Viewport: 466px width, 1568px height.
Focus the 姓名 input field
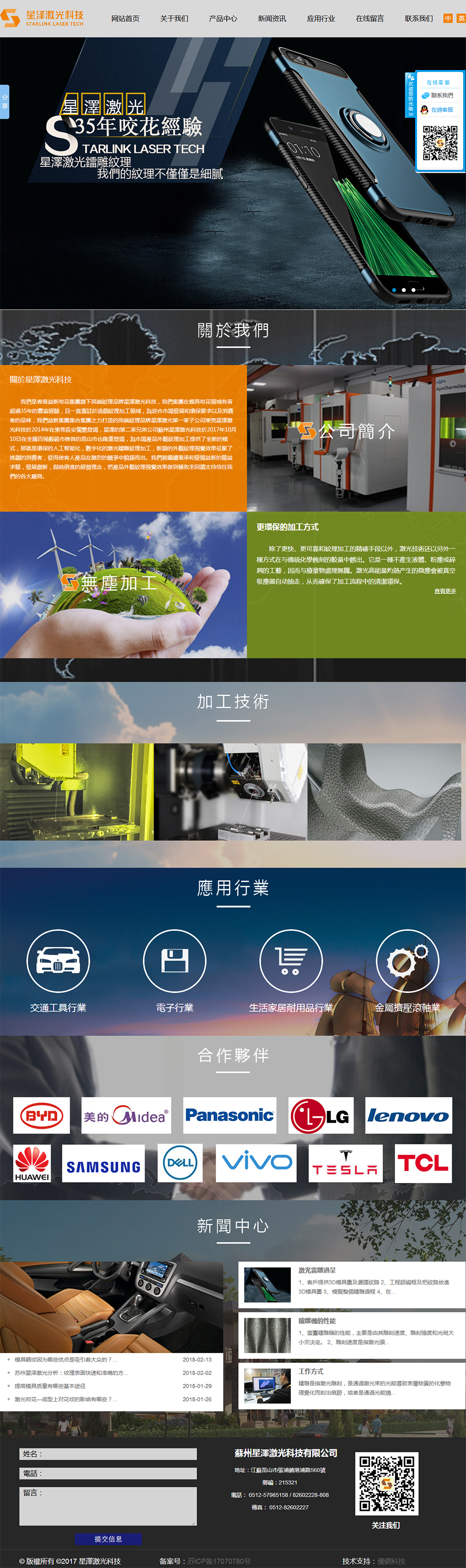pos(108,1454)
